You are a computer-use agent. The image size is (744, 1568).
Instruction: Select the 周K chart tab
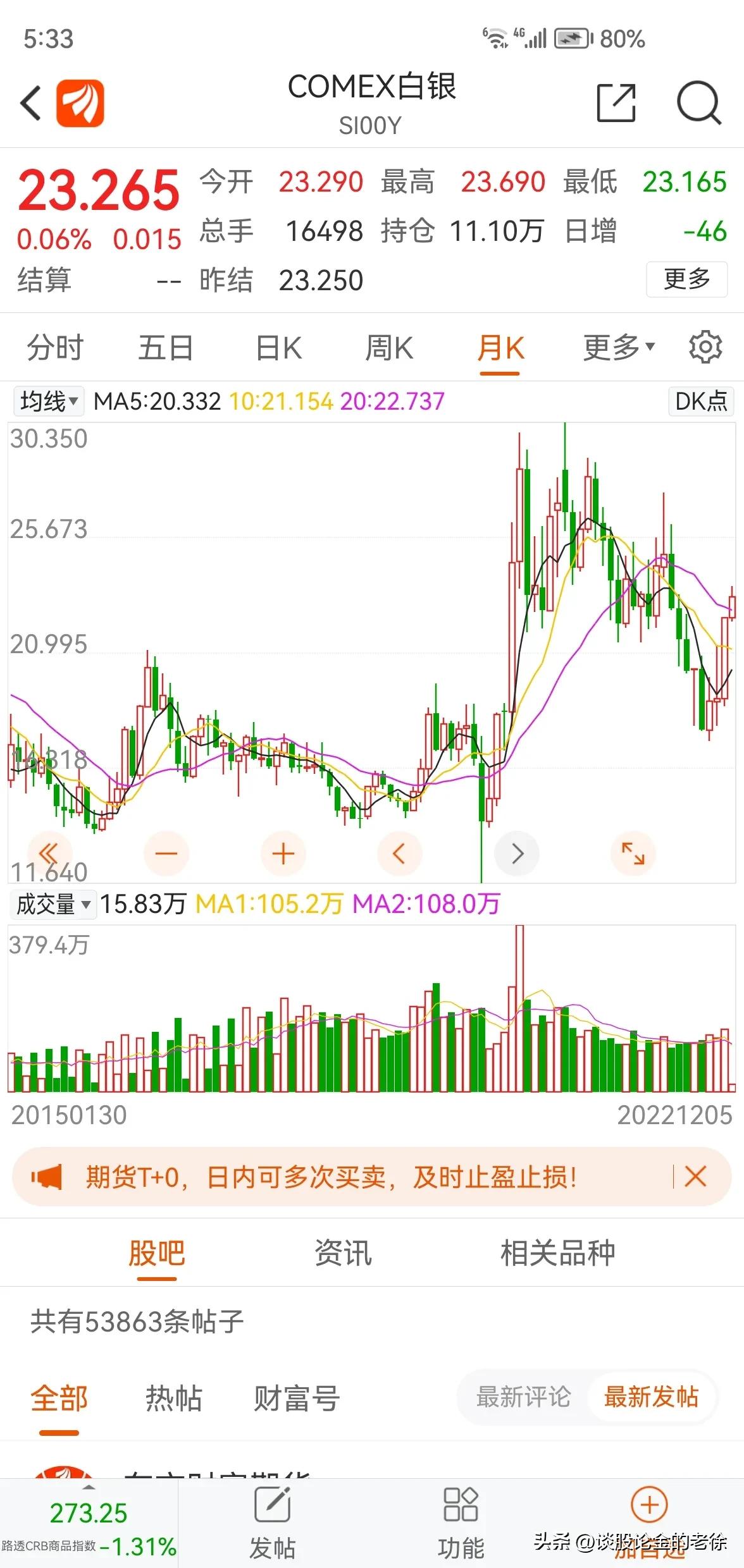point(389,348)
